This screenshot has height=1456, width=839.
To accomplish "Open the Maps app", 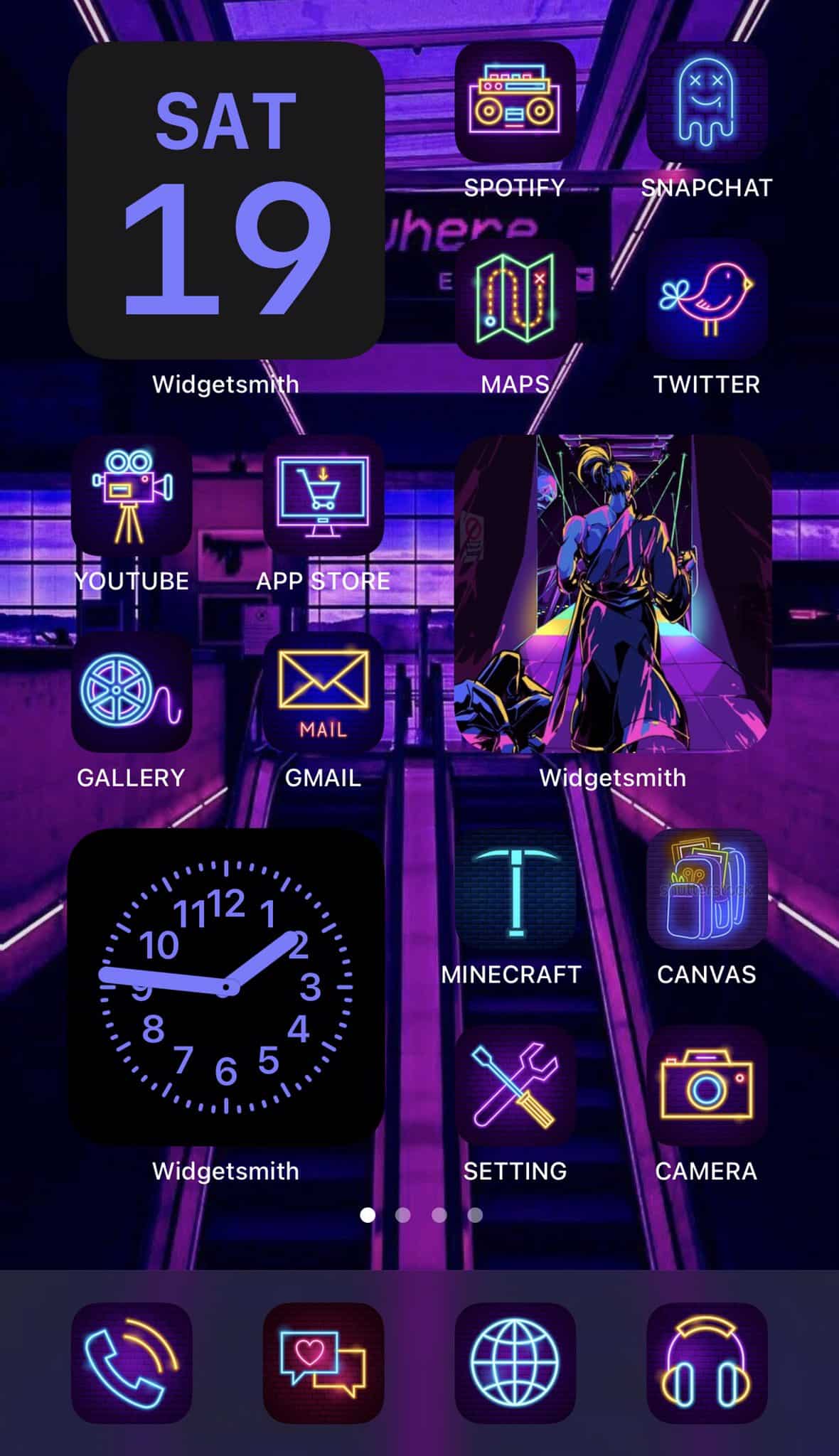I will (515, 299).
